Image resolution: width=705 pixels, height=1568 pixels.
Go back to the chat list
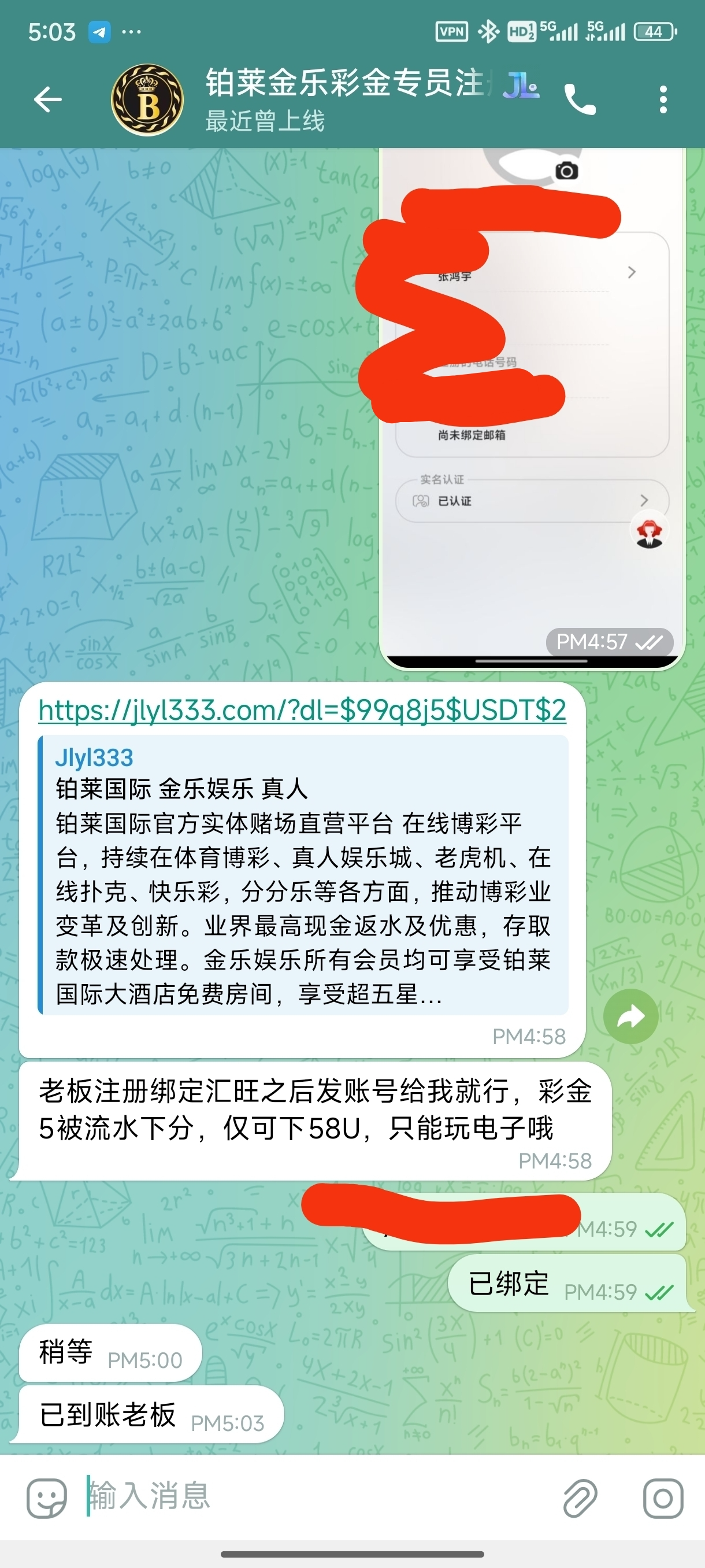47,99
